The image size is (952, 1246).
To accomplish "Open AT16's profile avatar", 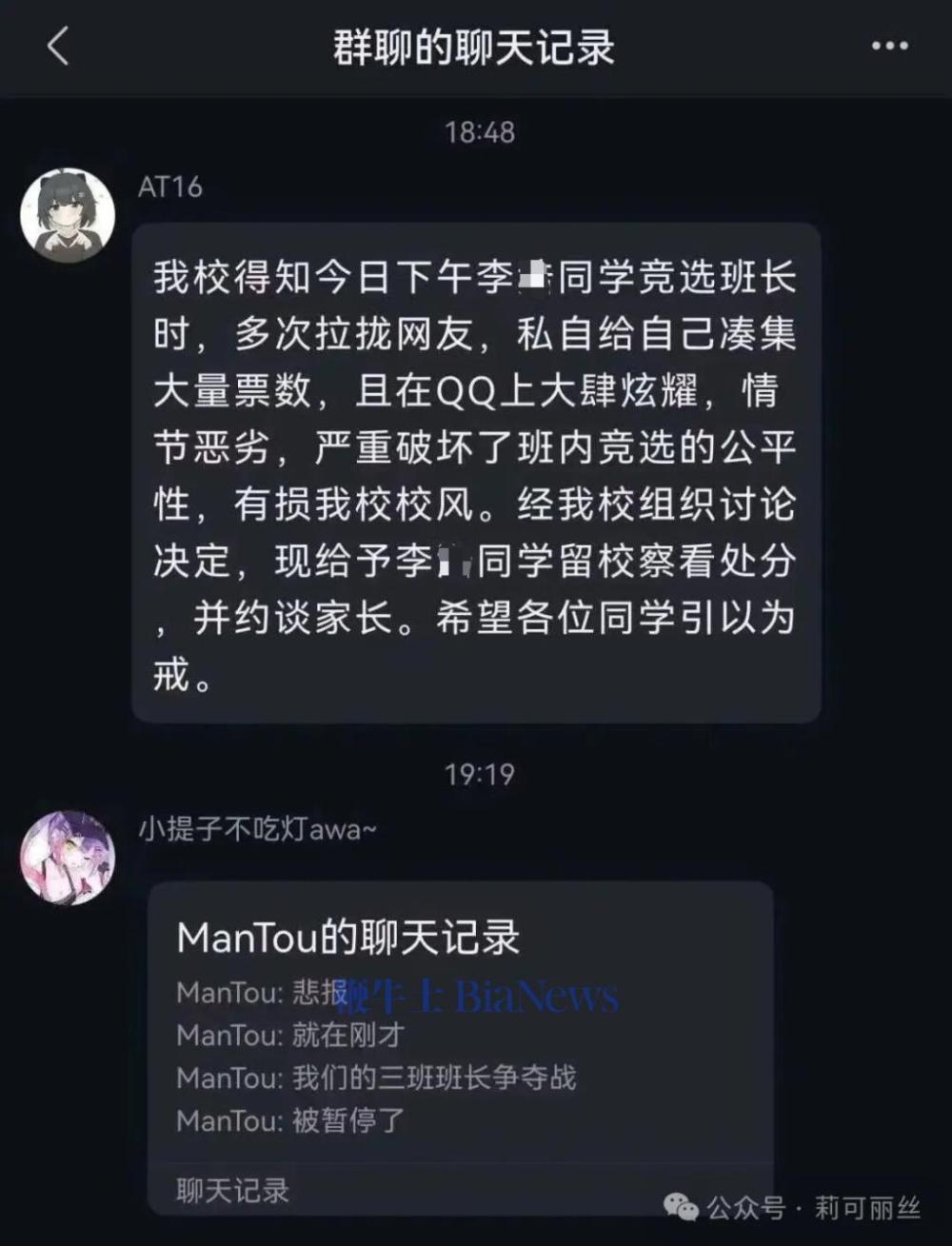I will [x=68, y=214].
